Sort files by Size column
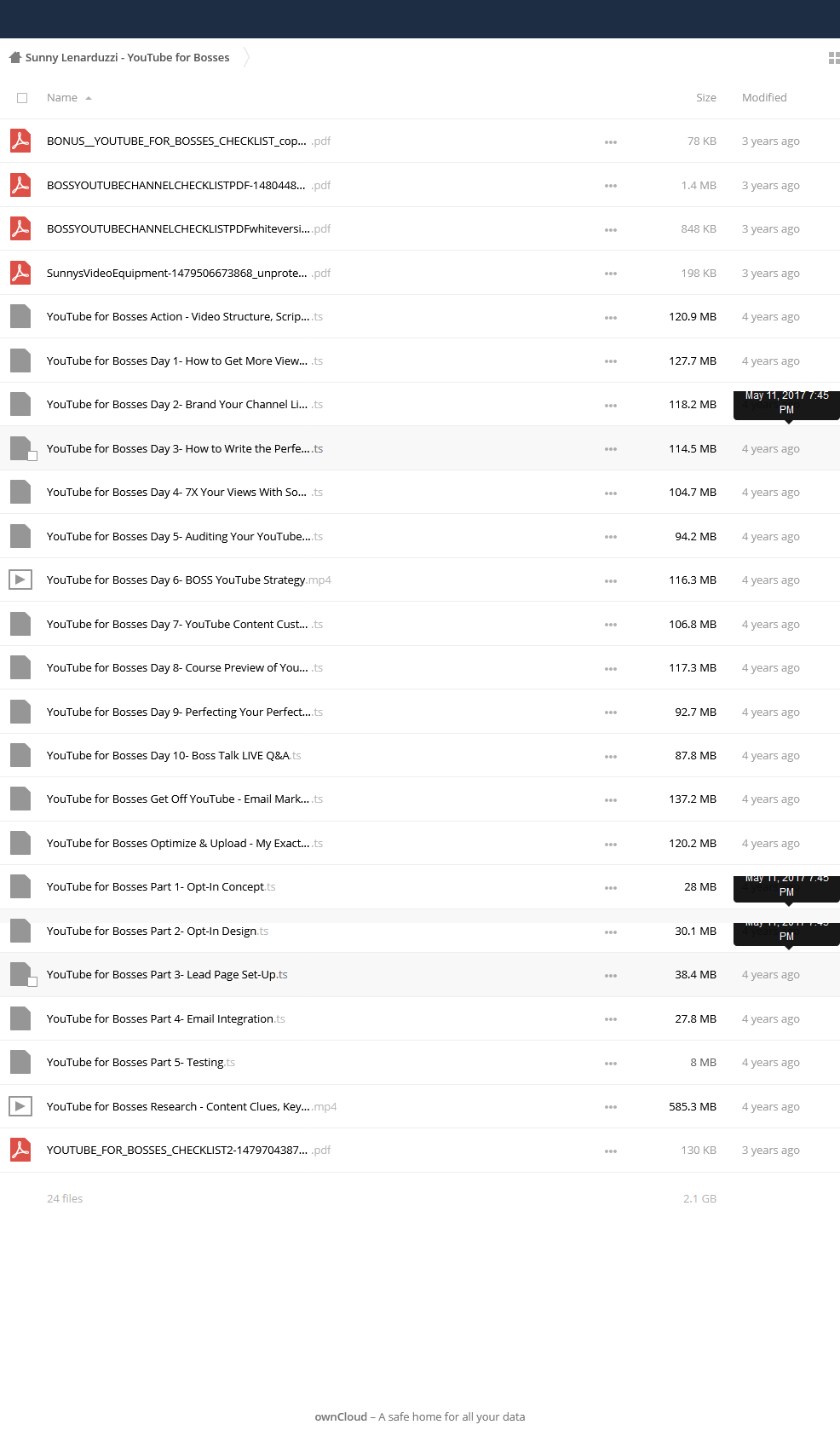Screen dimensions: 840x1442 pyautogui.click(x=705, y=98)
